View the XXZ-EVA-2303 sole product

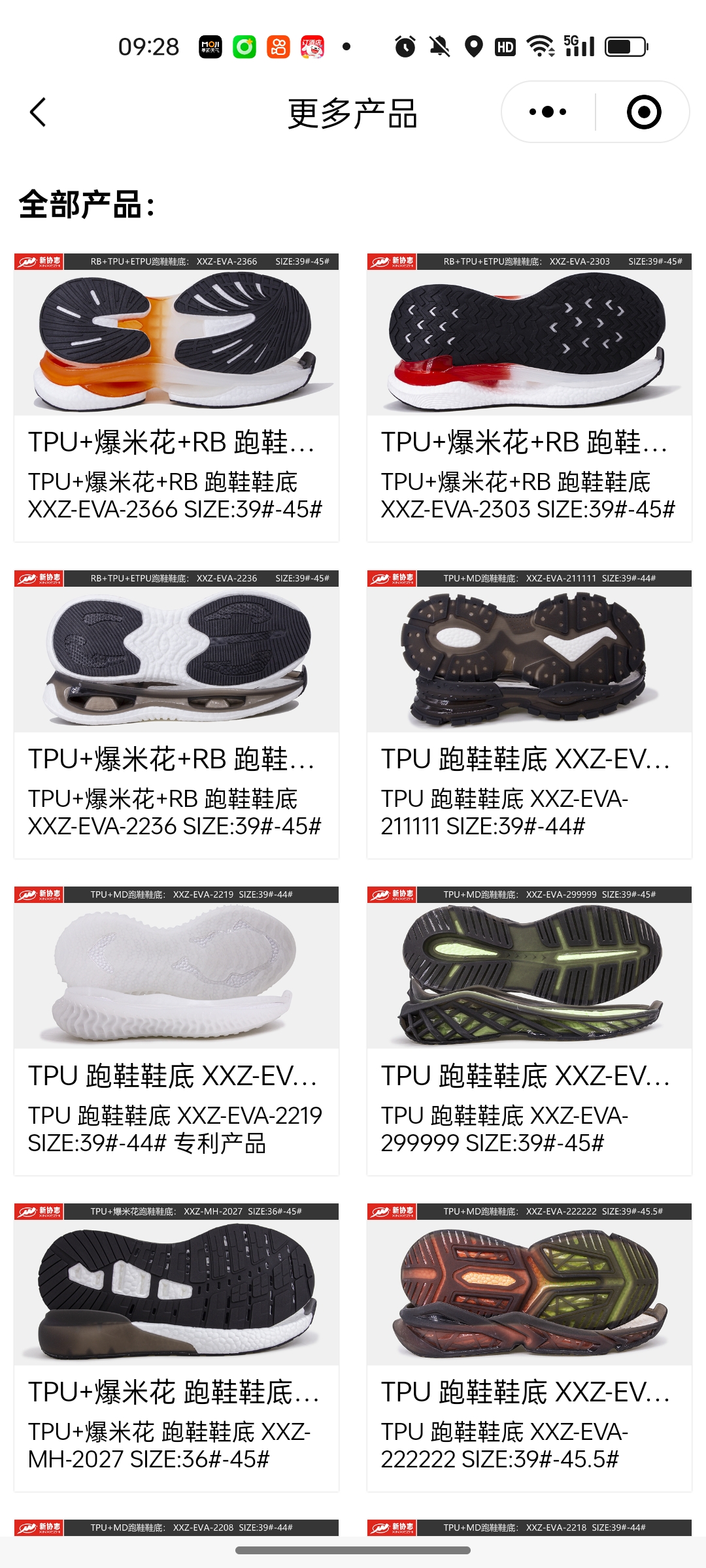tap(529, 397)
